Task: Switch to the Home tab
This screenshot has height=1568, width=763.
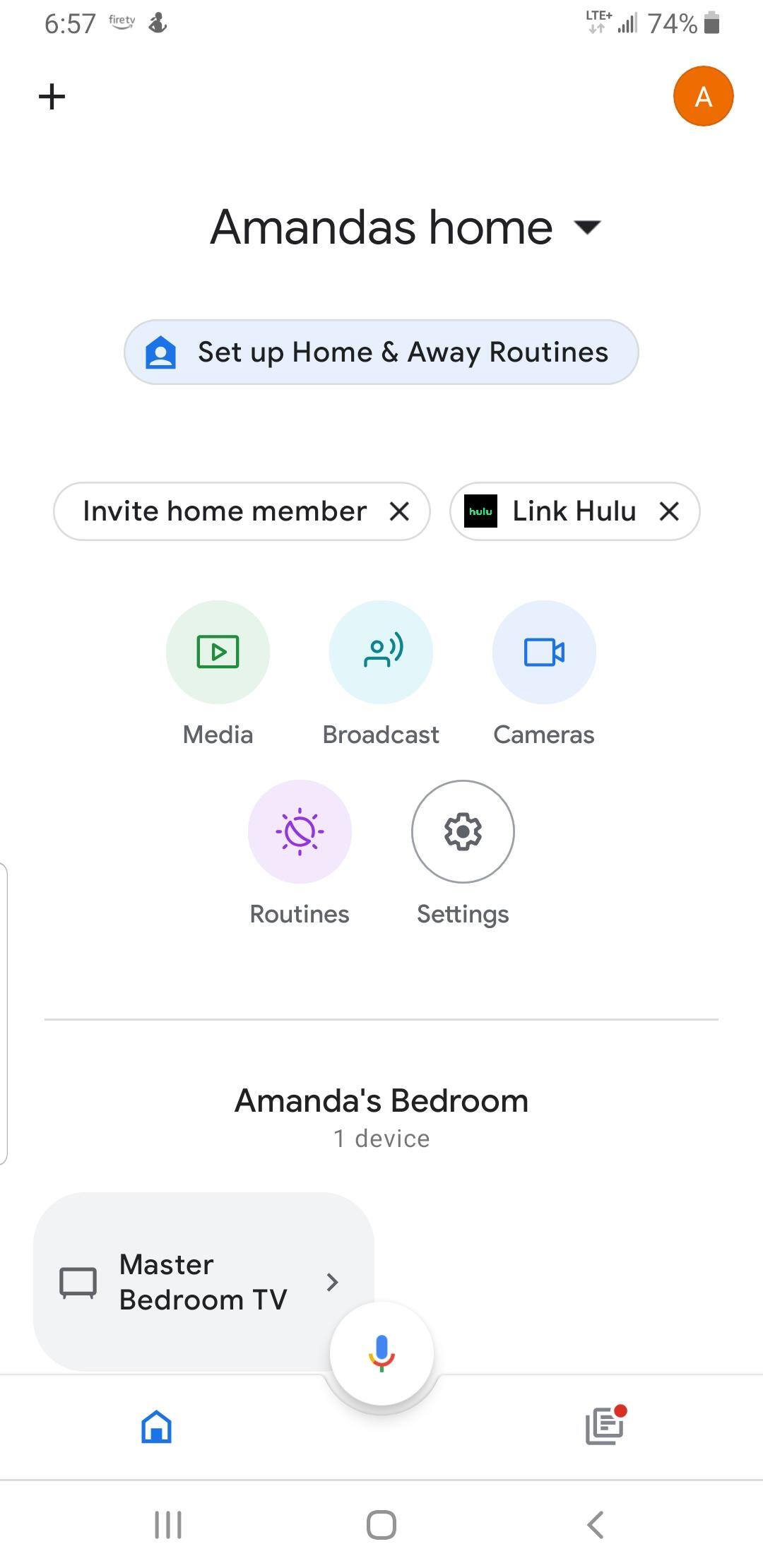Action: [x=157, y=1426]
